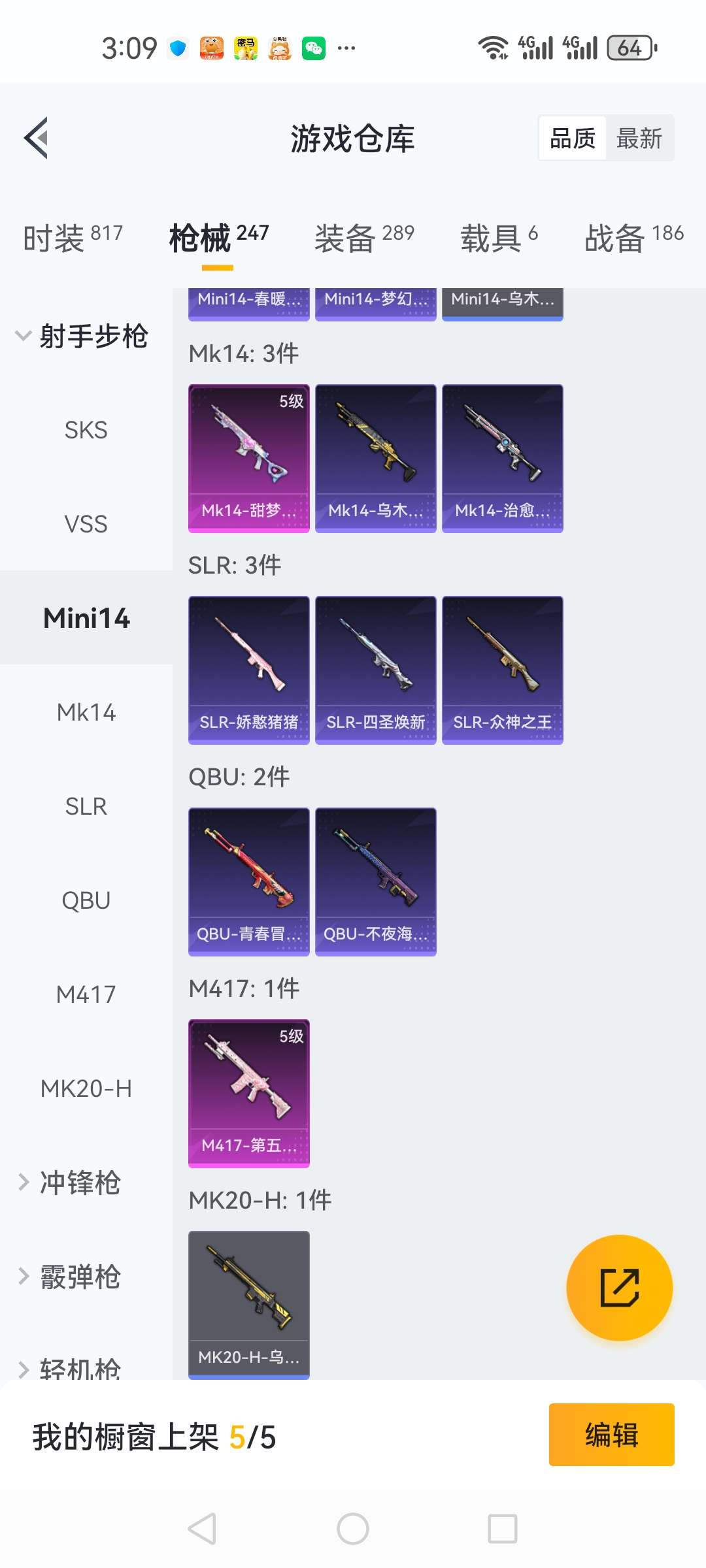Select SKS in the sidebar
Viewport: 706px width, 1568px height.
[86, 431]
